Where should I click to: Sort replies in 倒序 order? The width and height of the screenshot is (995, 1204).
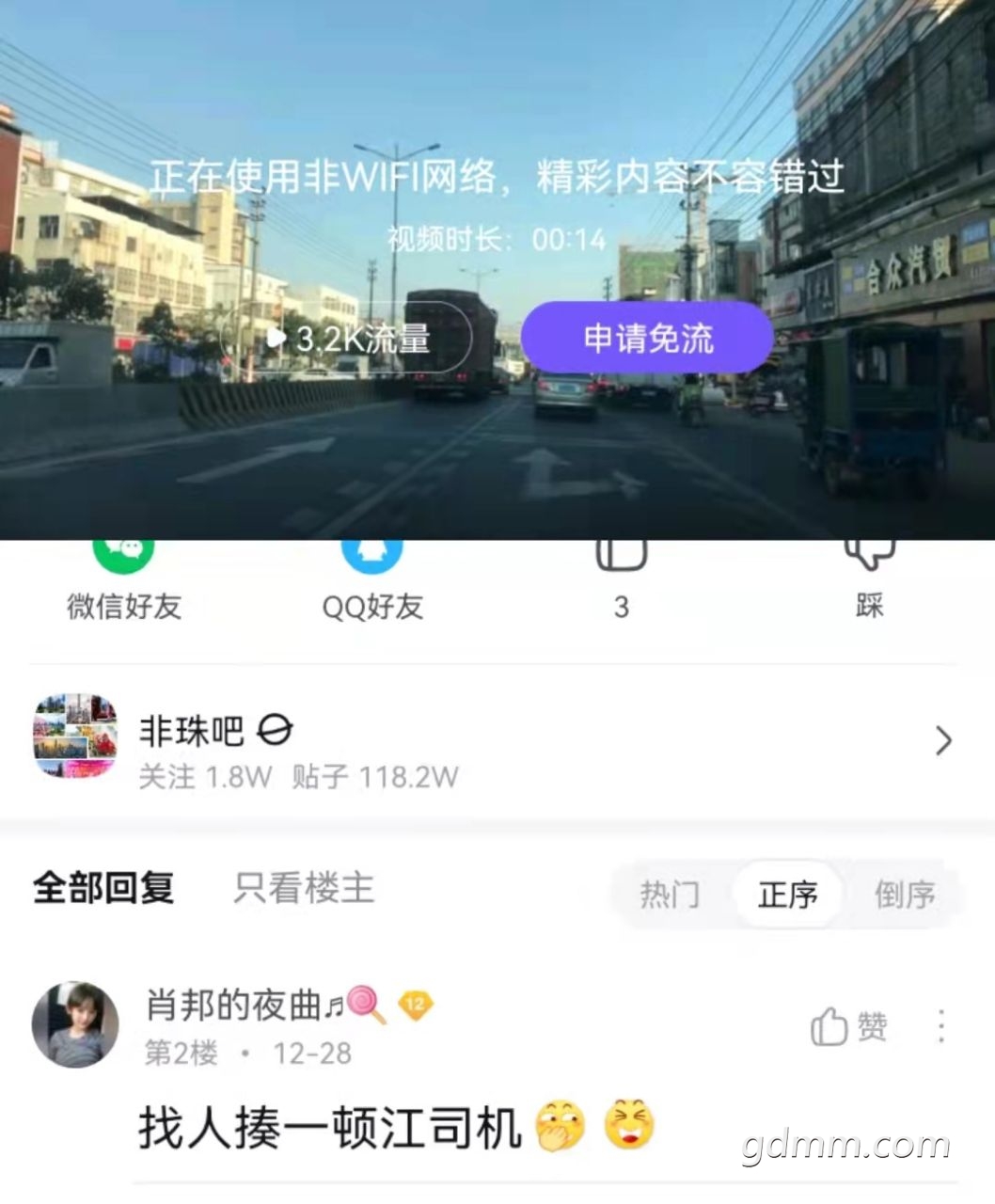(905, 894)
